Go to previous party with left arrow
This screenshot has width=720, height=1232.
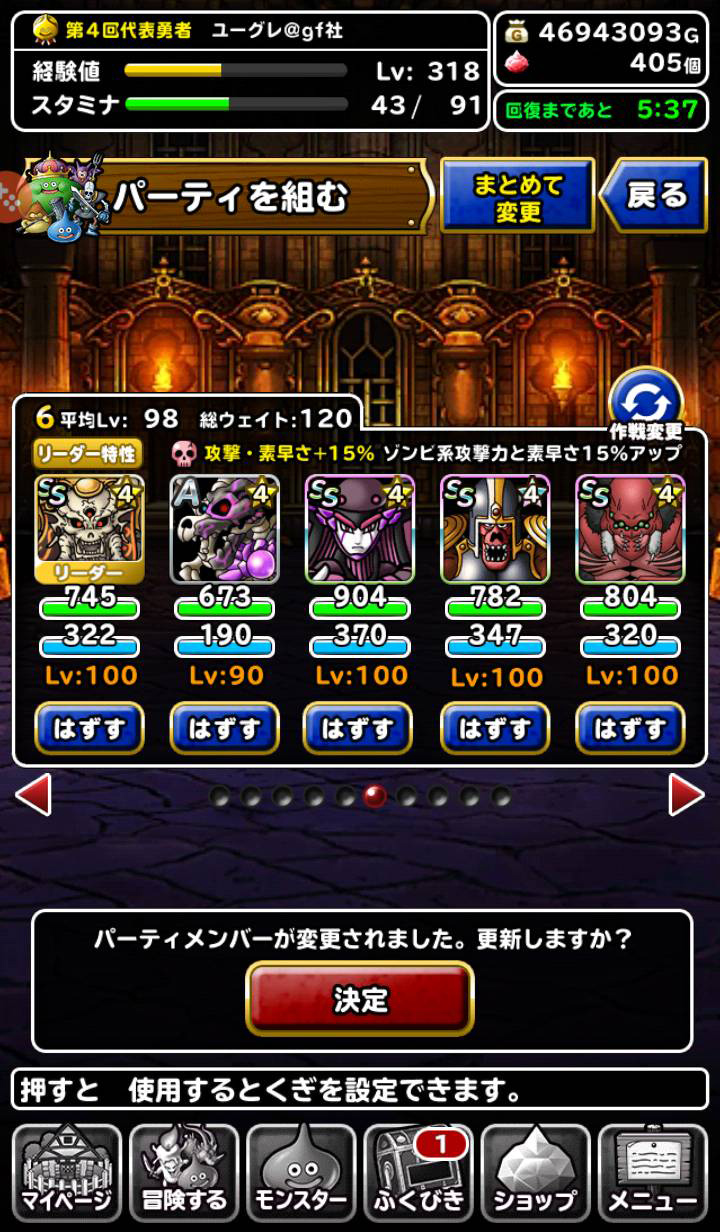33,795
